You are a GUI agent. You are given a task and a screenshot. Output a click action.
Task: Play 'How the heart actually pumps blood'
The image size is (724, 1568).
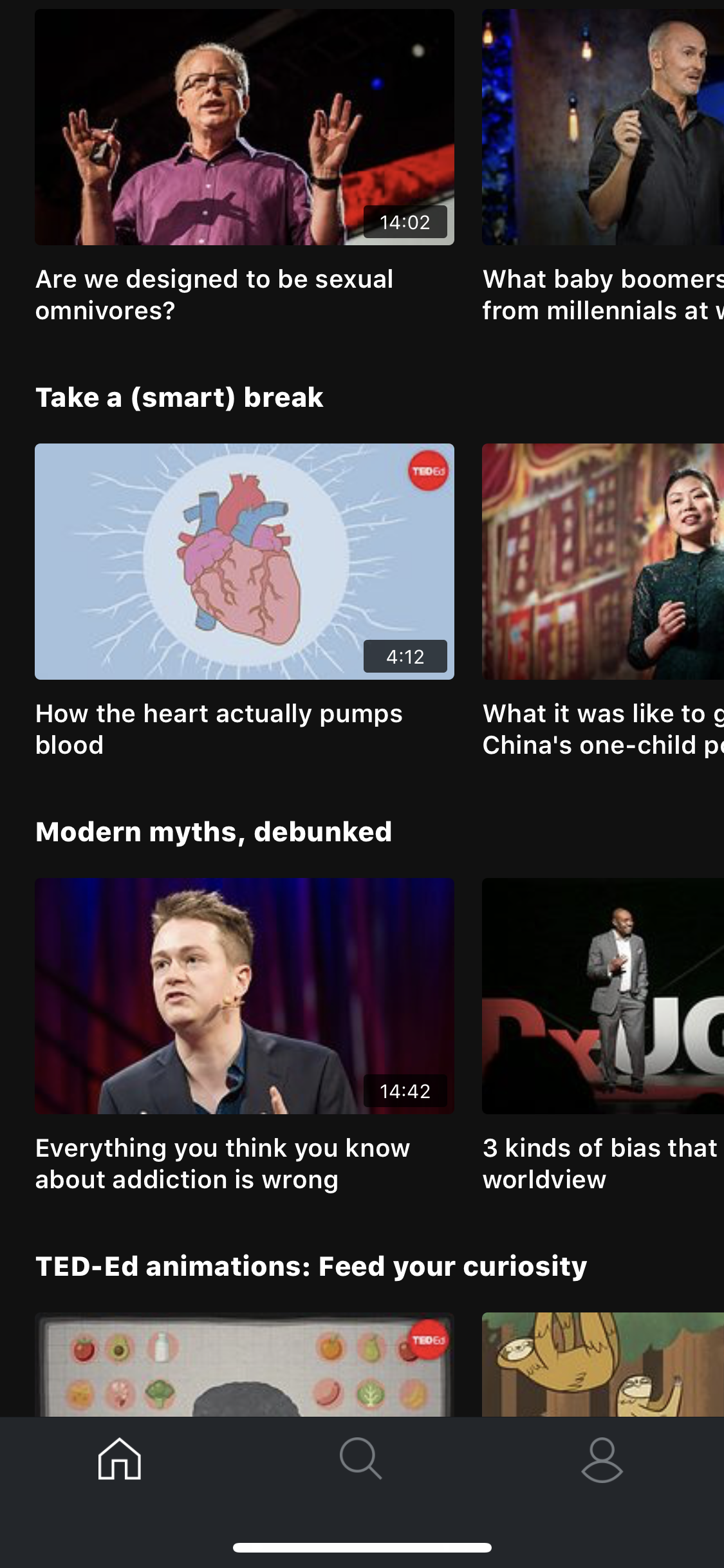coord(245,561)
